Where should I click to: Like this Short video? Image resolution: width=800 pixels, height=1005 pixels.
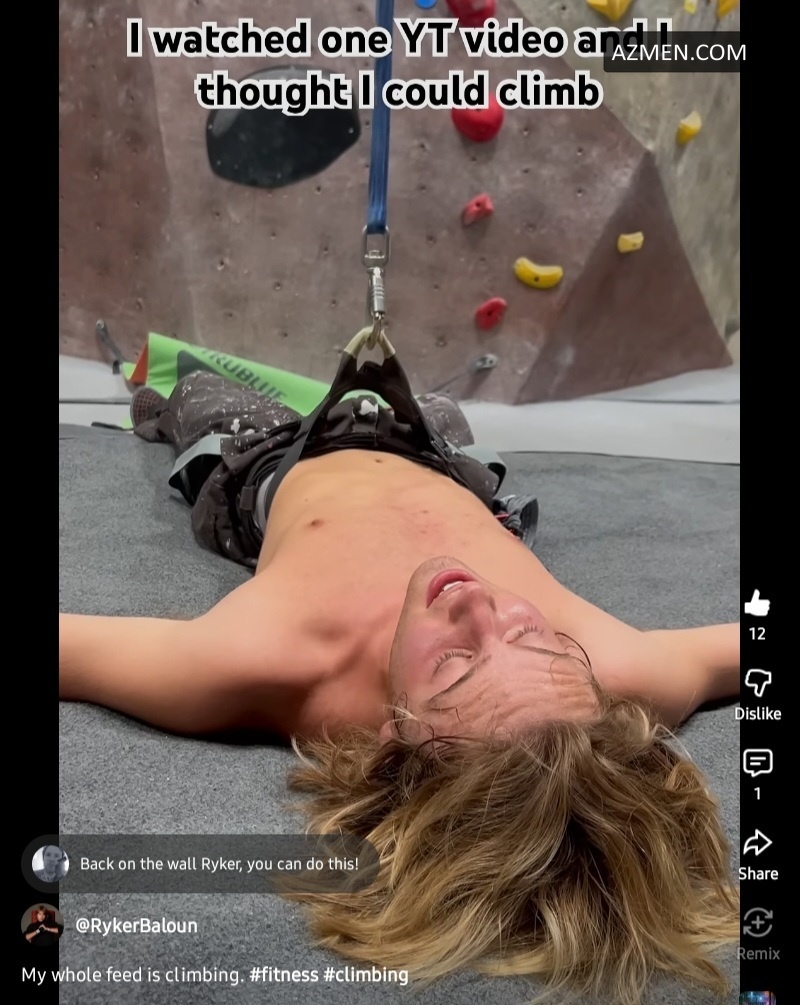757,603
